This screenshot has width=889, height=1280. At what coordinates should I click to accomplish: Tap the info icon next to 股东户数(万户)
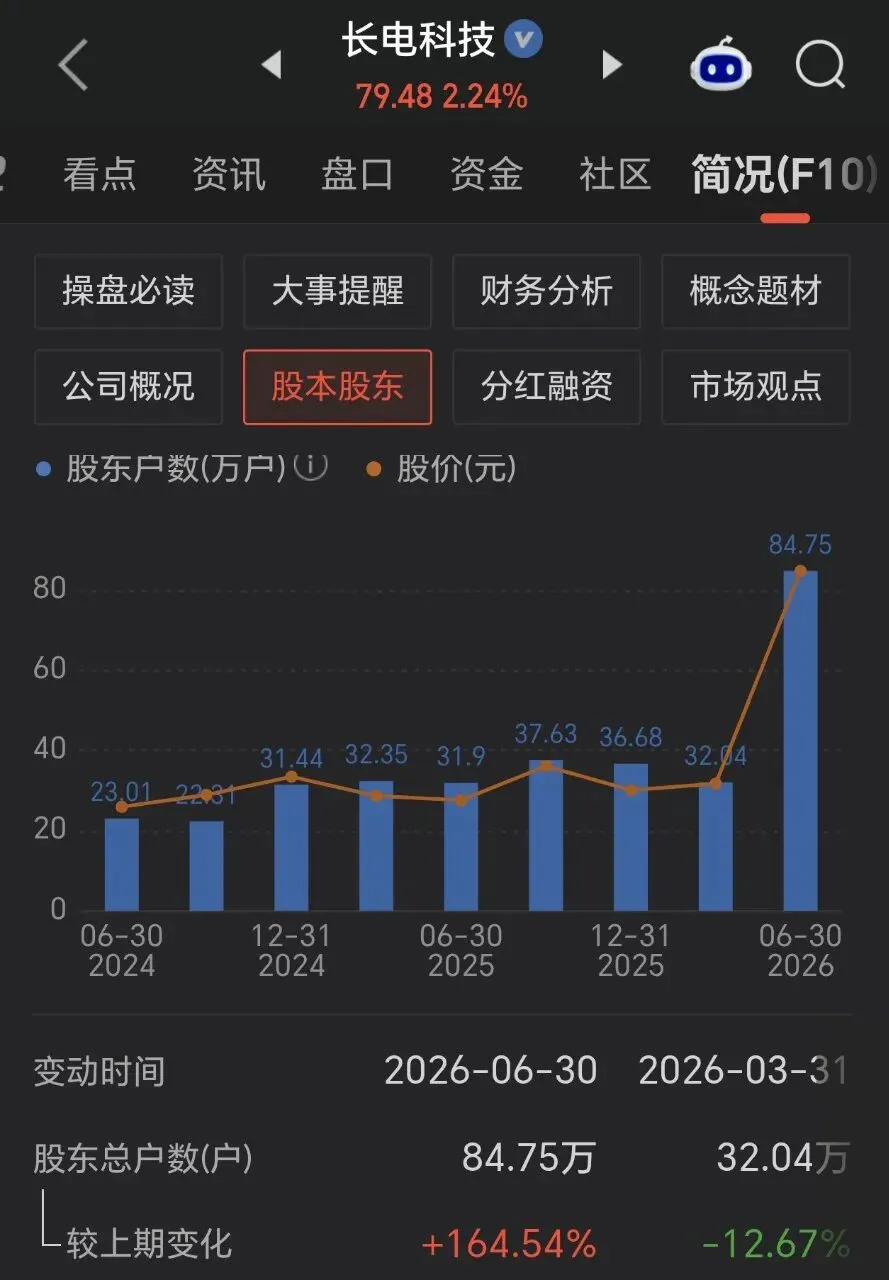pyautogui.click(x=311, y=467)
